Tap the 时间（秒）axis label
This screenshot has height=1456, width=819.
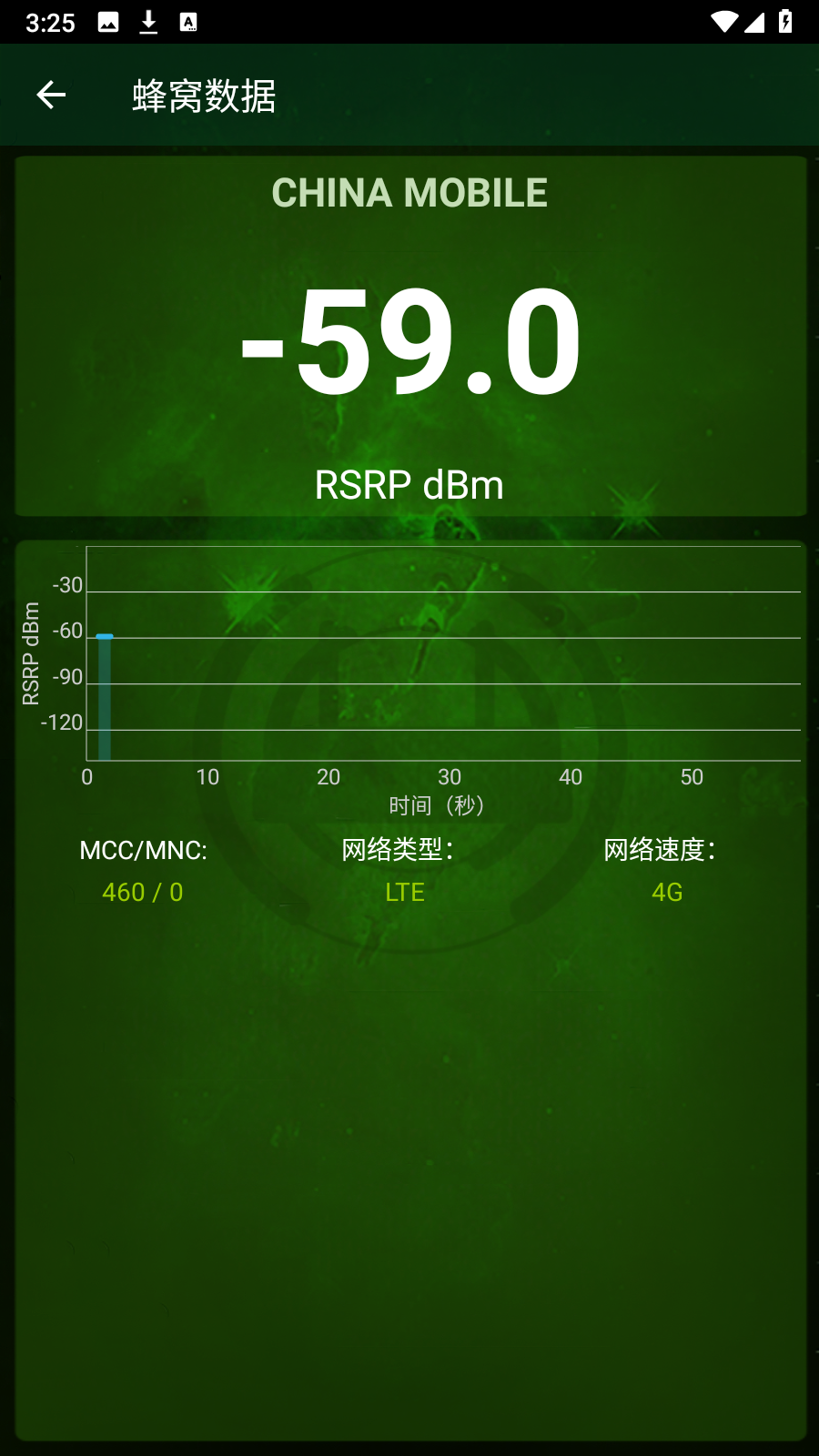point(435,804)
